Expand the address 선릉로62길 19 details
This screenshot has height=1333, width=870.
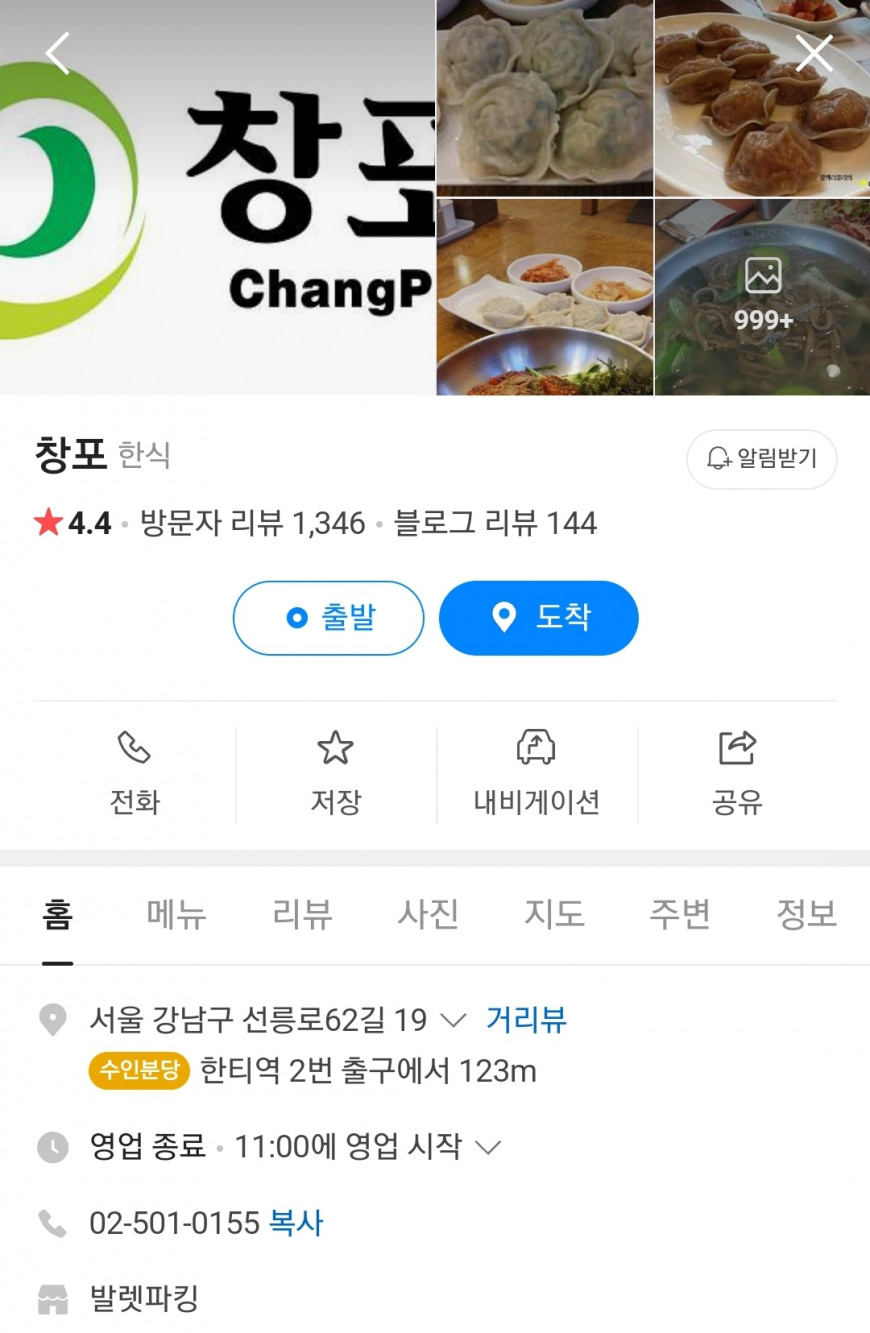(453, 1020)
